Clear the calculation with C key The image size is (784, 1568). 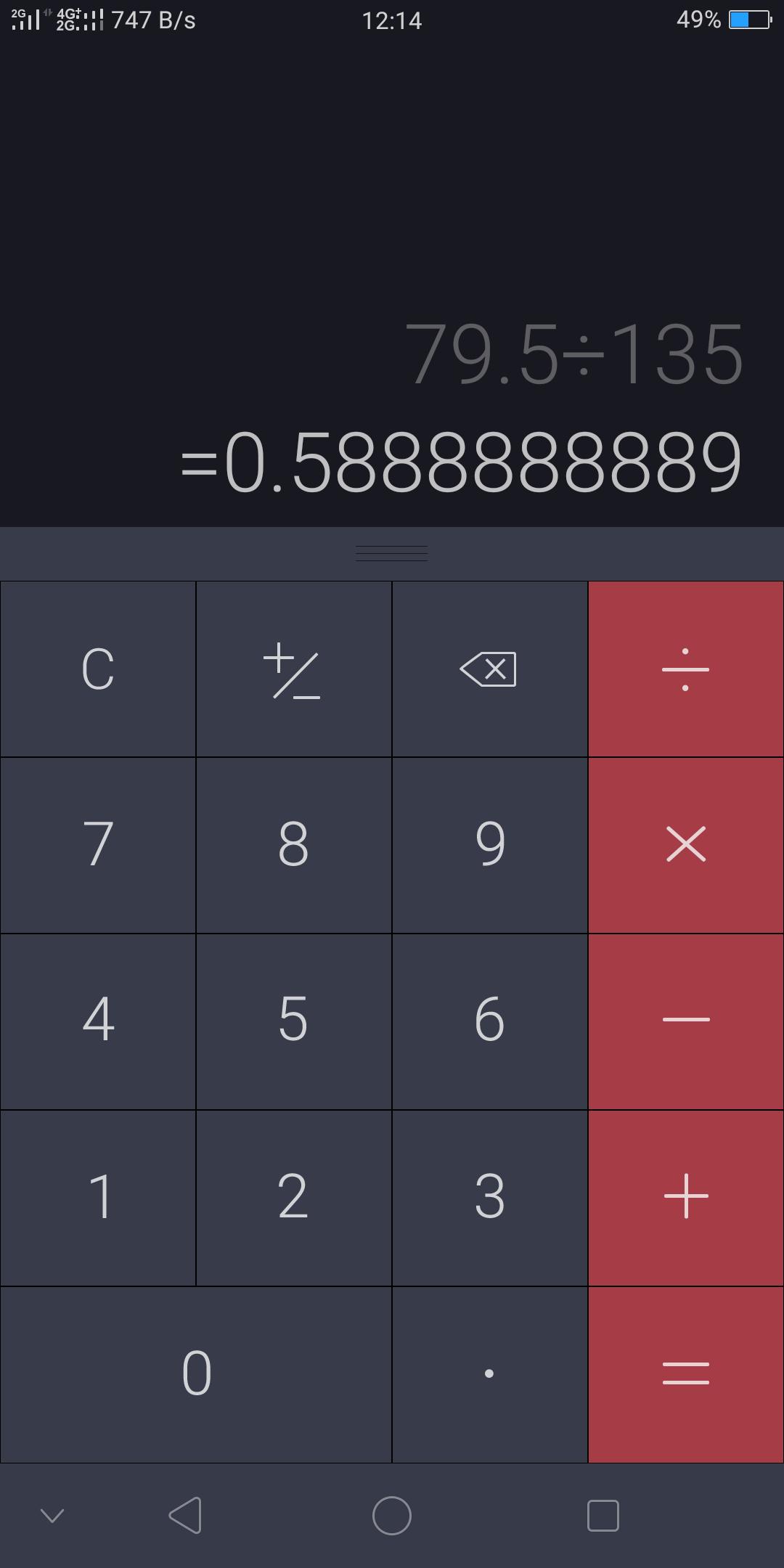click(x=99, y=669)
